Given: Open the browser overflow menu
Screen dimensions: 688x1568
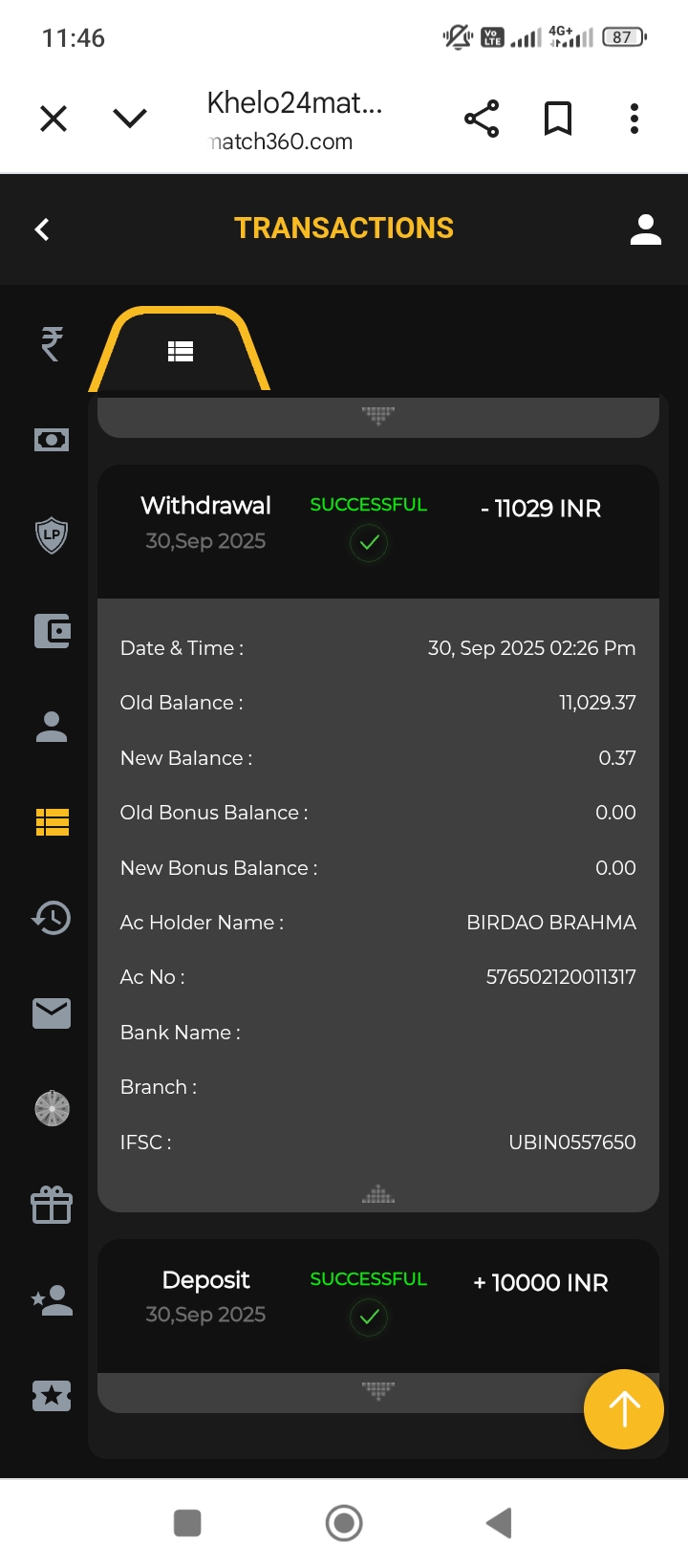Looking at the screenshot, I should tap(634, 119).
